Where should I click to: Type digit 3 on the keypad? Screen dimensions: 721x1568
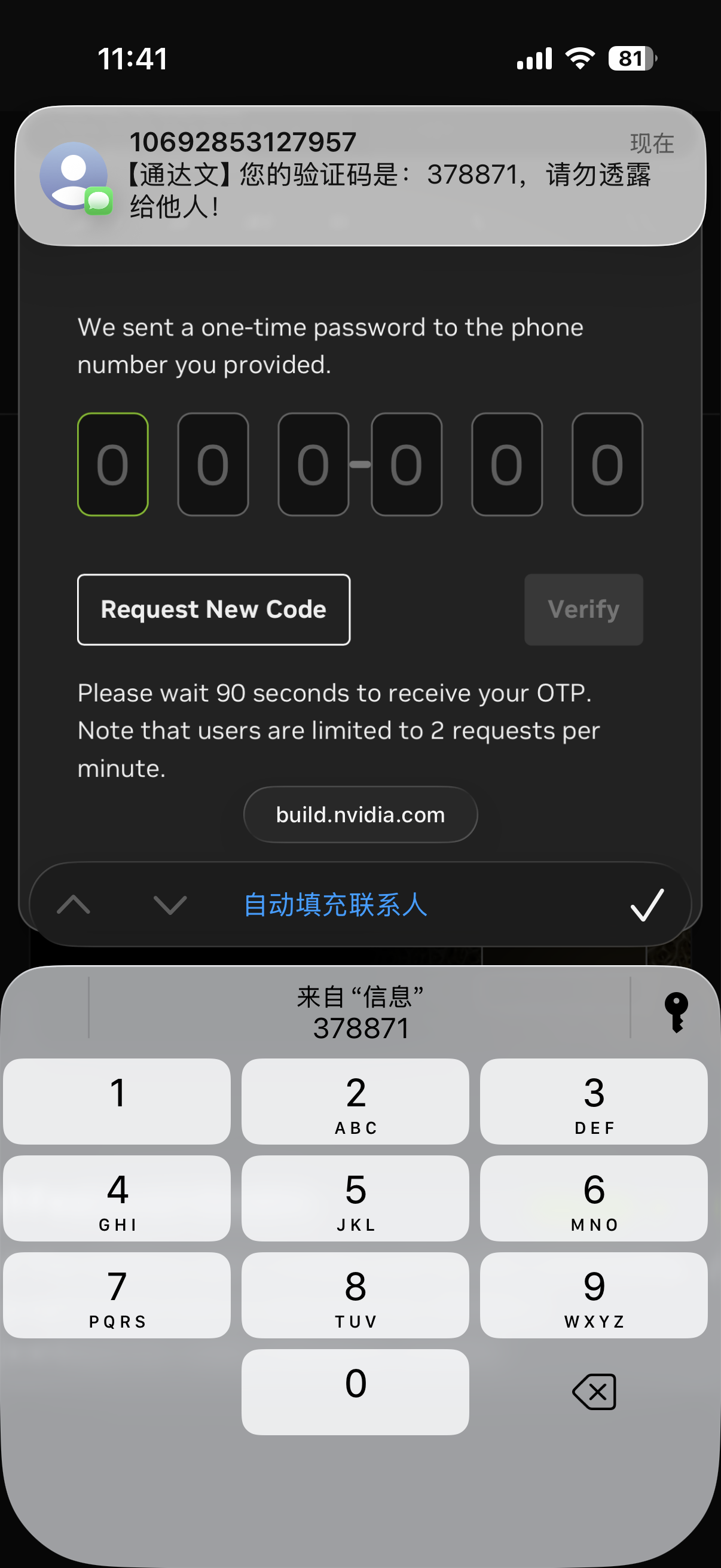593,1101
